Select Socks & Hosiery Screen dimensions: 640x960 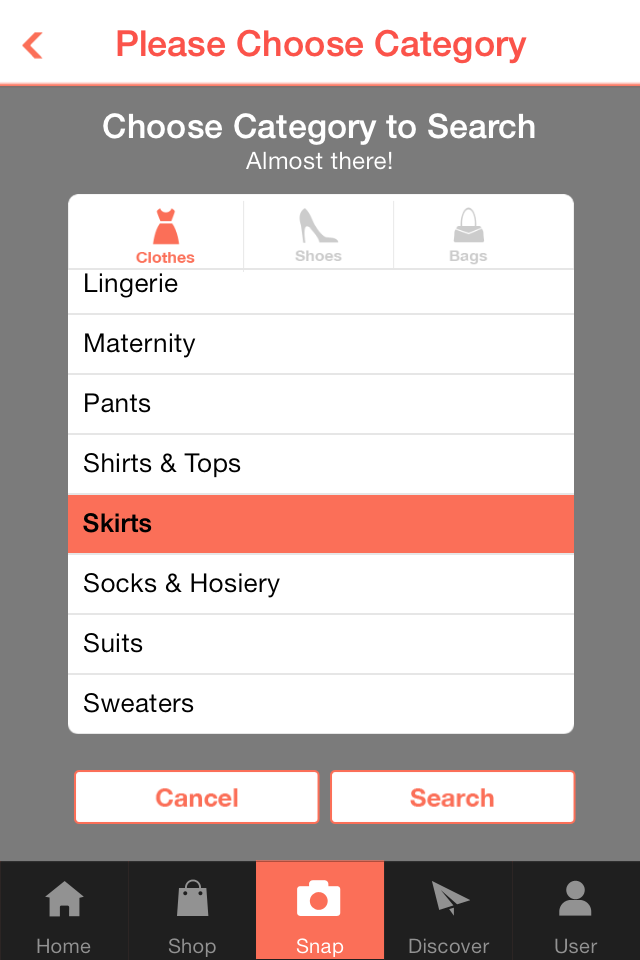[320, 584]
